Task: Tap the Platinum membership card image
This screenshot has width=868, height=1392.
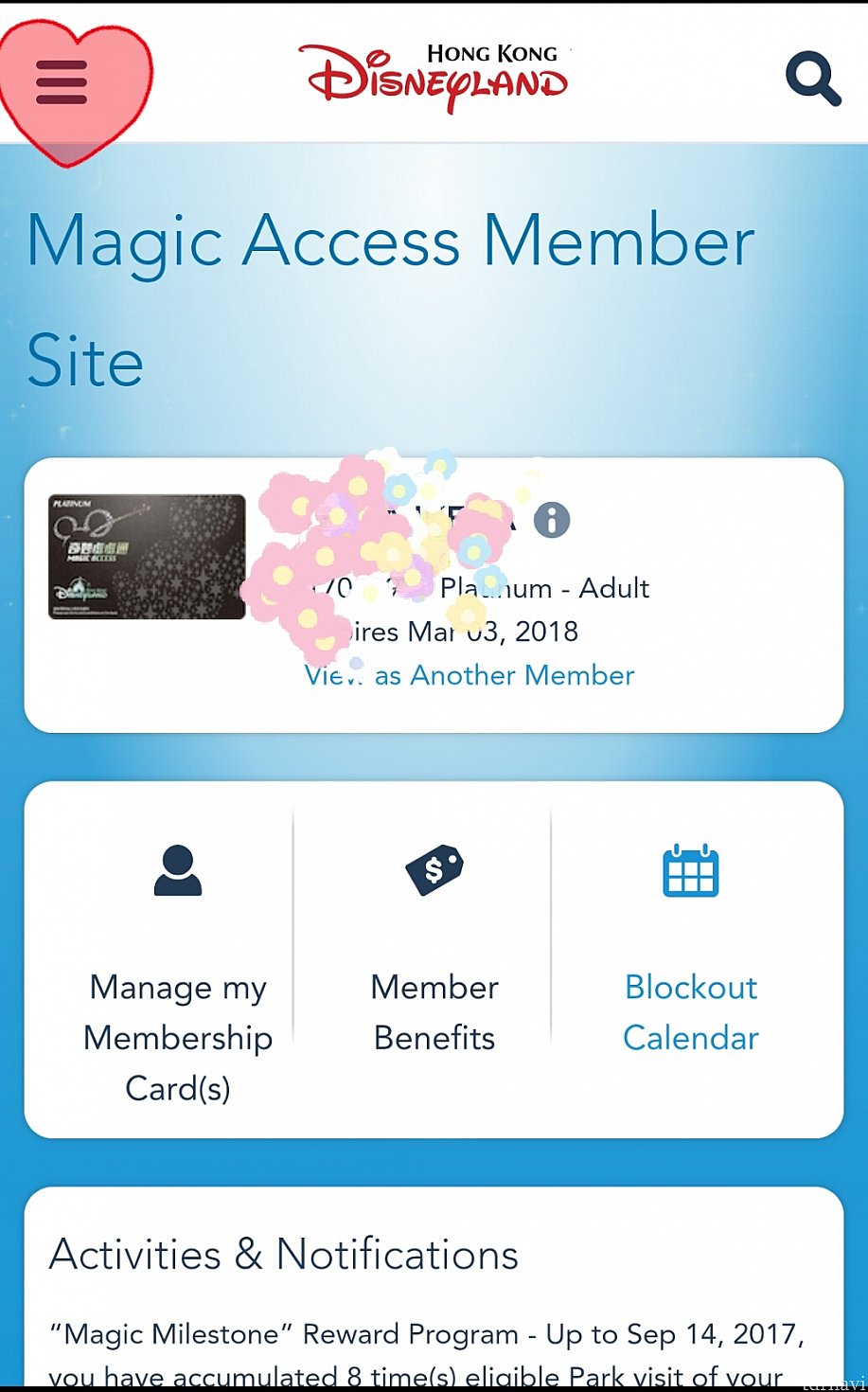Action: tap(147, 557)
